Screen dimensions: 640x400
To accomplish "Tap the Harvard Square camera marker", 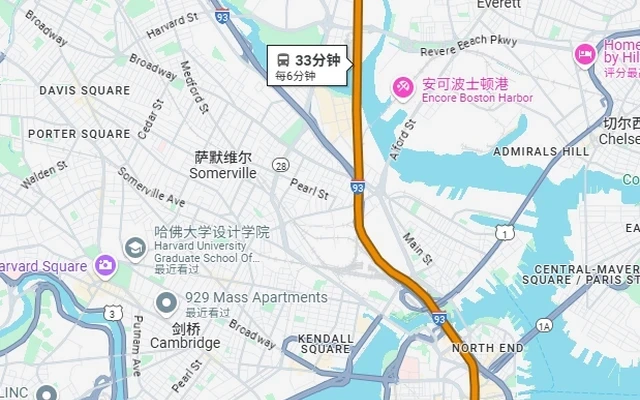I will (x=105, y=266).
